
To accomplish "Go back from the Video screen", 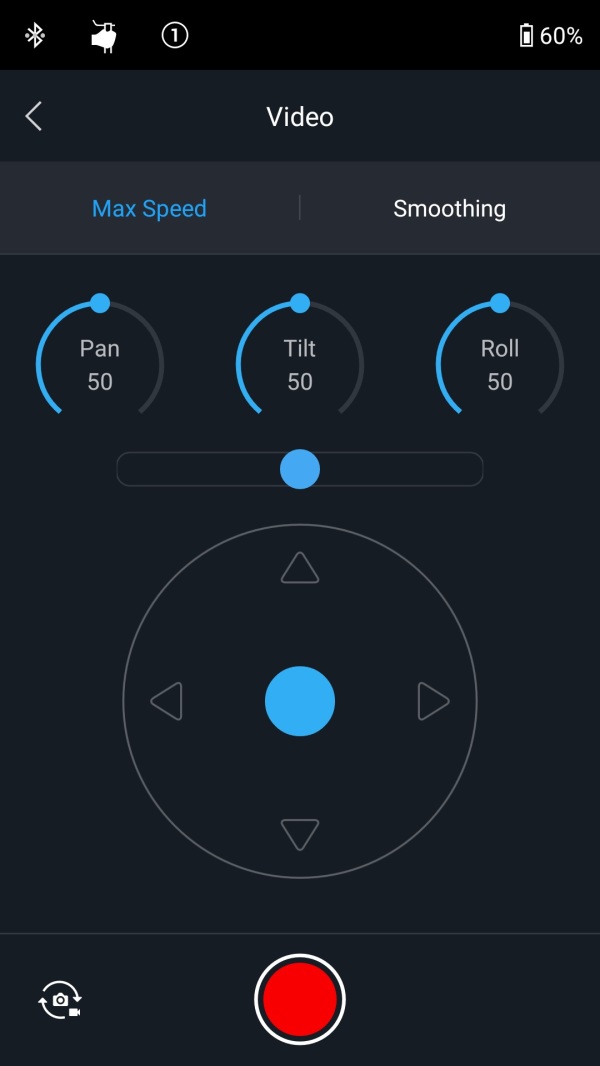I will point(34,117).
